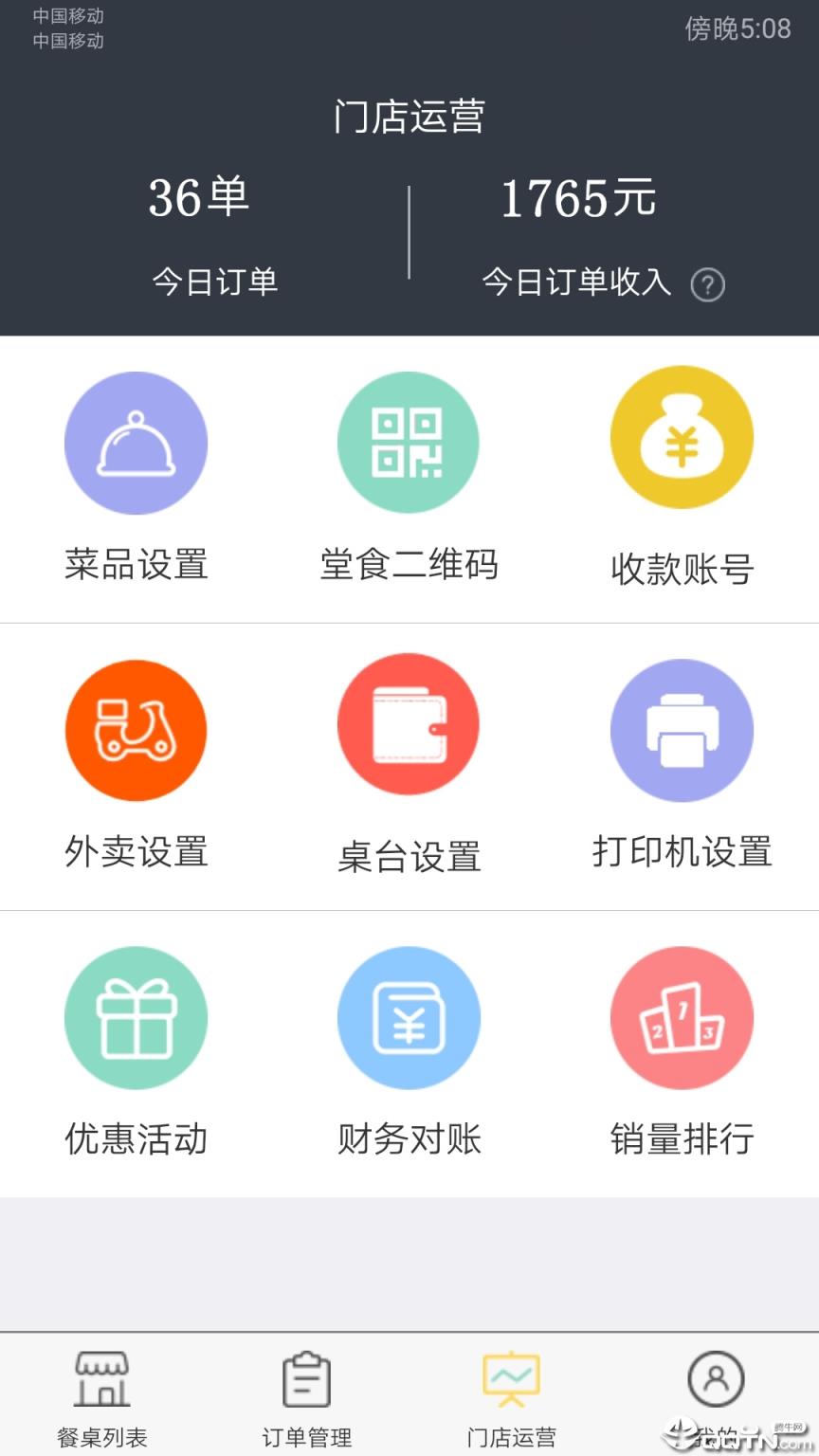Click the 今日订单 order count
Screen dimensions: 819x1456
(199, 199)
